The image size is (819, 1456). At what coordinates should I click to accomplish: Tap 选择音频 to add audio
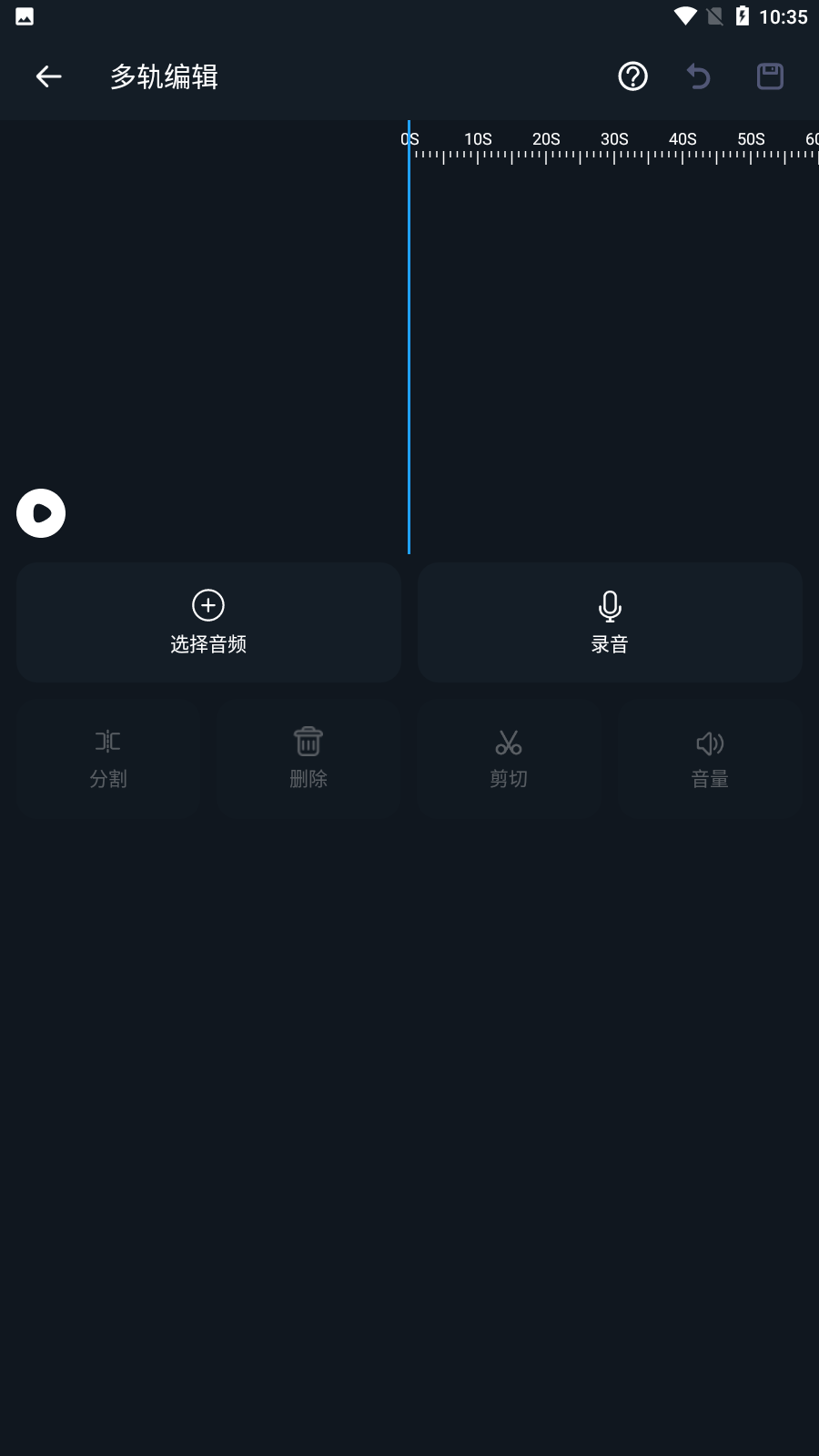[208, 622]
